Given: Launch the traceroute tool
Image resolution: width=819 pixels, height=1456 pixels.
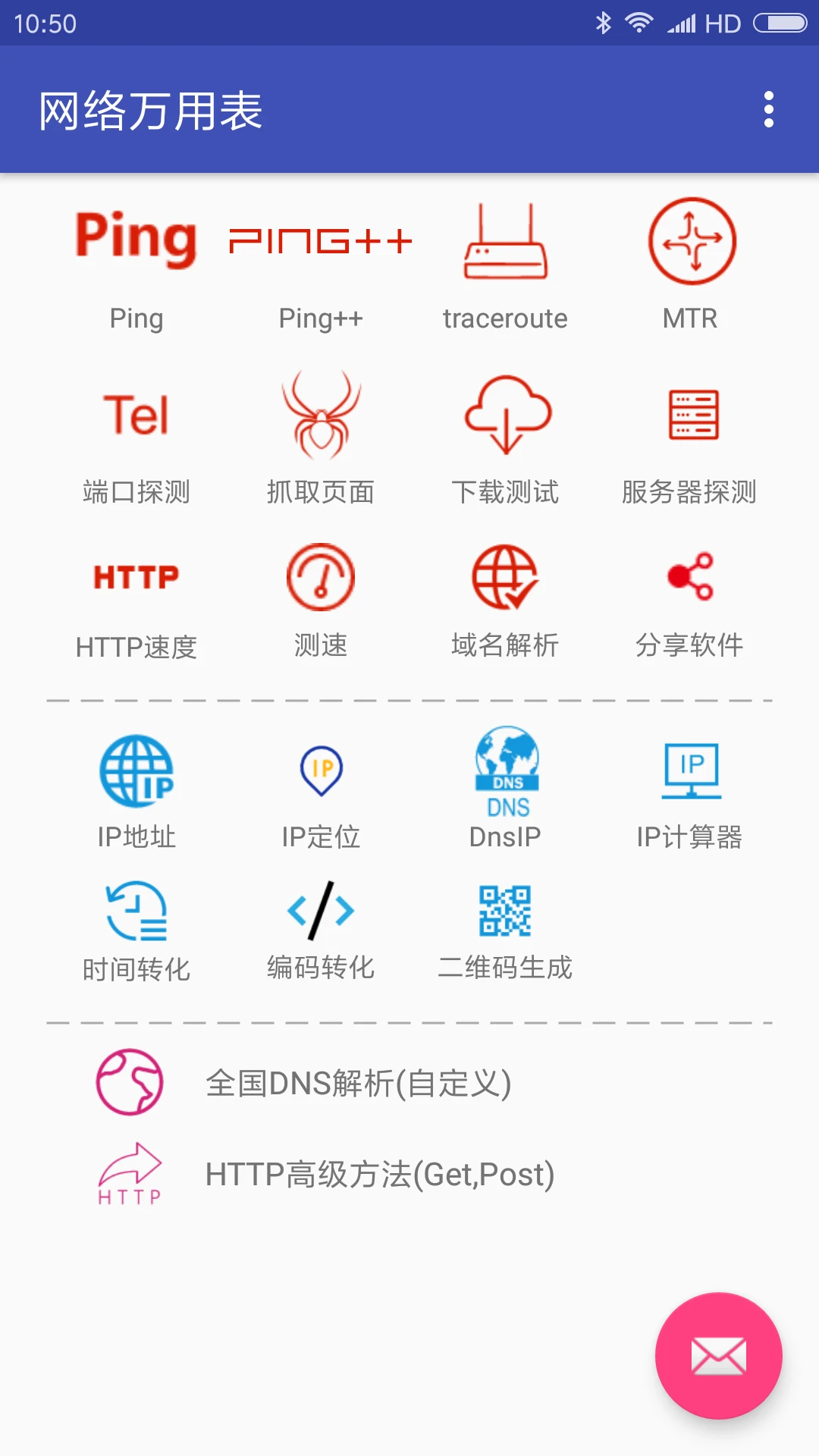Looking at the screenshot, I should 505,265.
